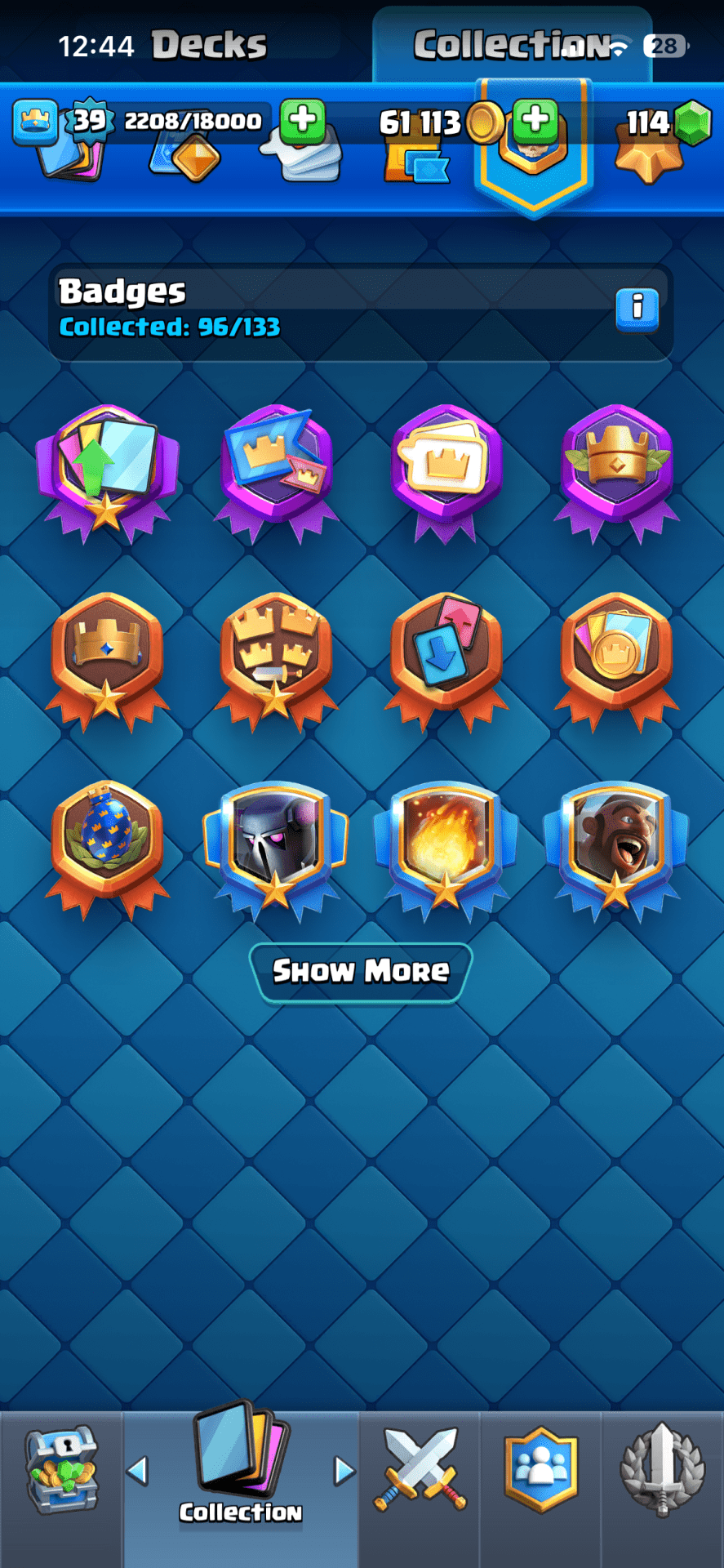Switch to the Battle crossed swords tab
724x1568 pixels.
420,1470
